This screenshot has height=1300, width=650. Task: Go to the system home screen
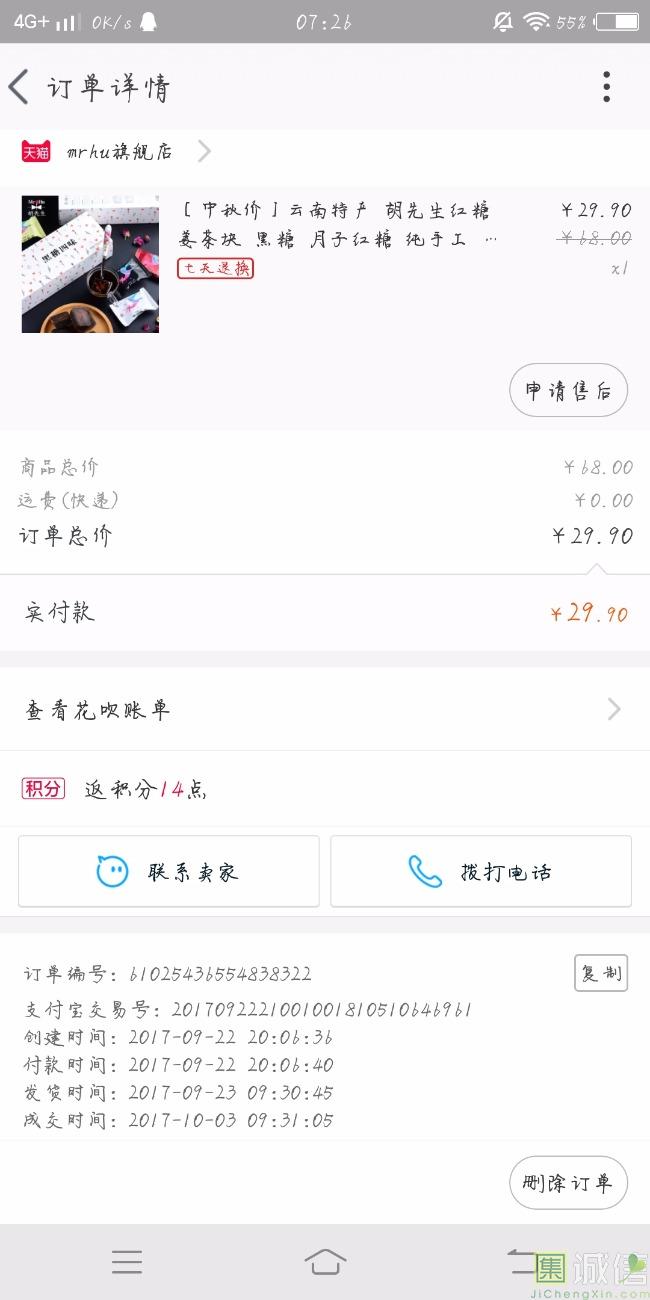point(325,1262)
